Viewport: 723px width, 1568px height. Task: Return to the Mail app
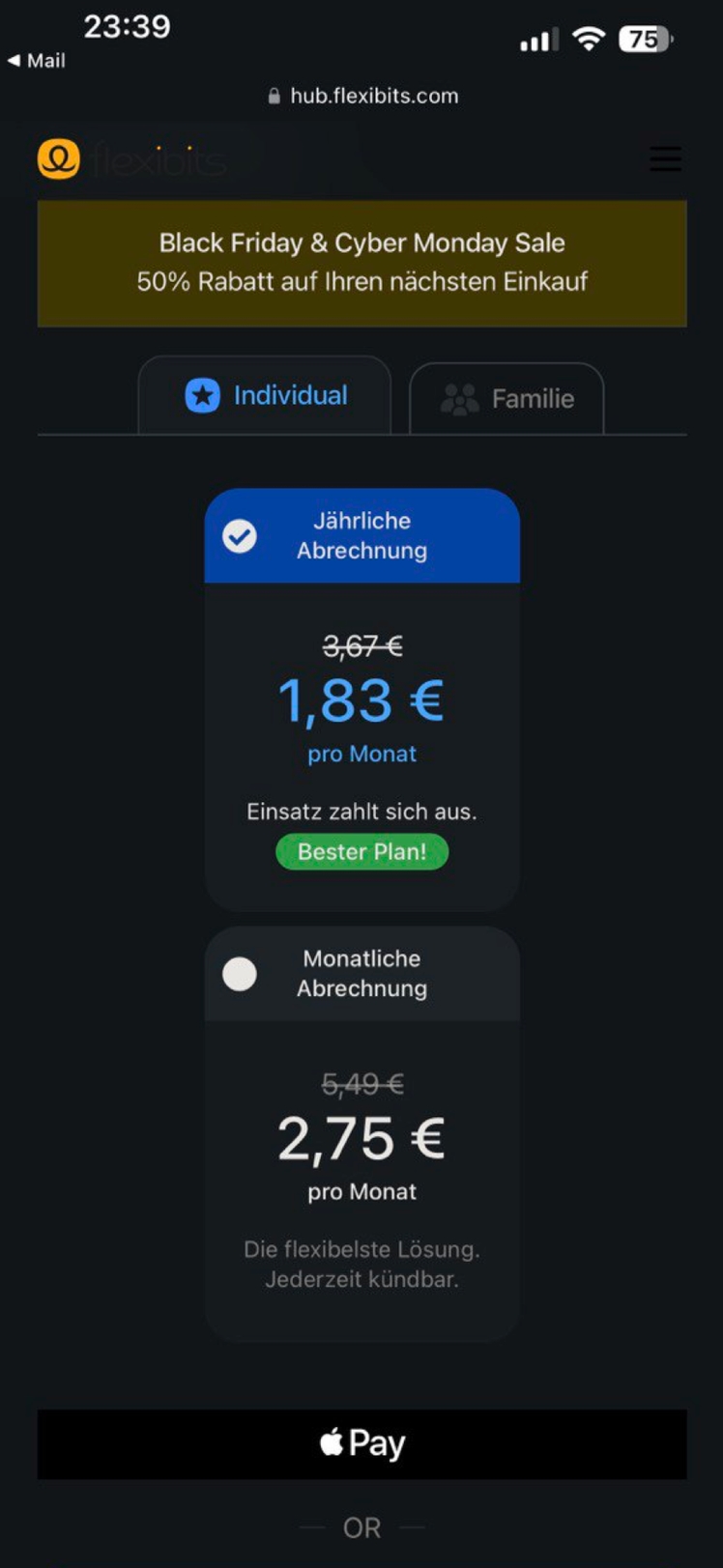click(x=37, y=60)
